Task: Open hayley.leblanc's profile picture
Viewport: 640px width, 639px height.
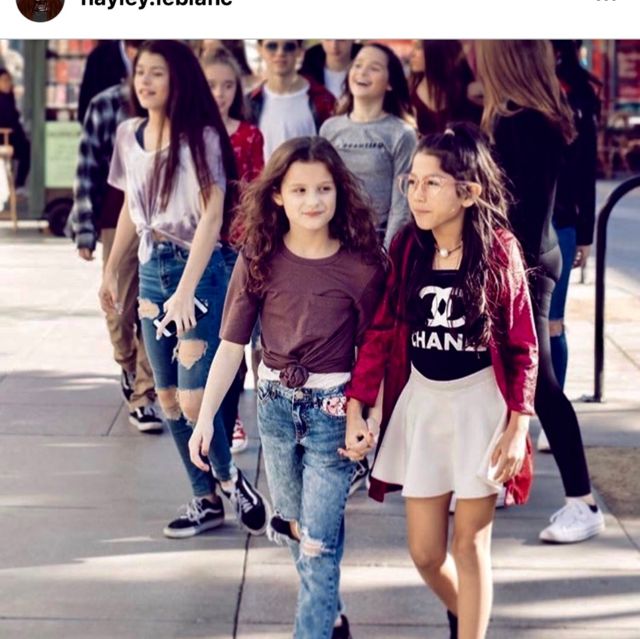Action: [x=40, y=8]
